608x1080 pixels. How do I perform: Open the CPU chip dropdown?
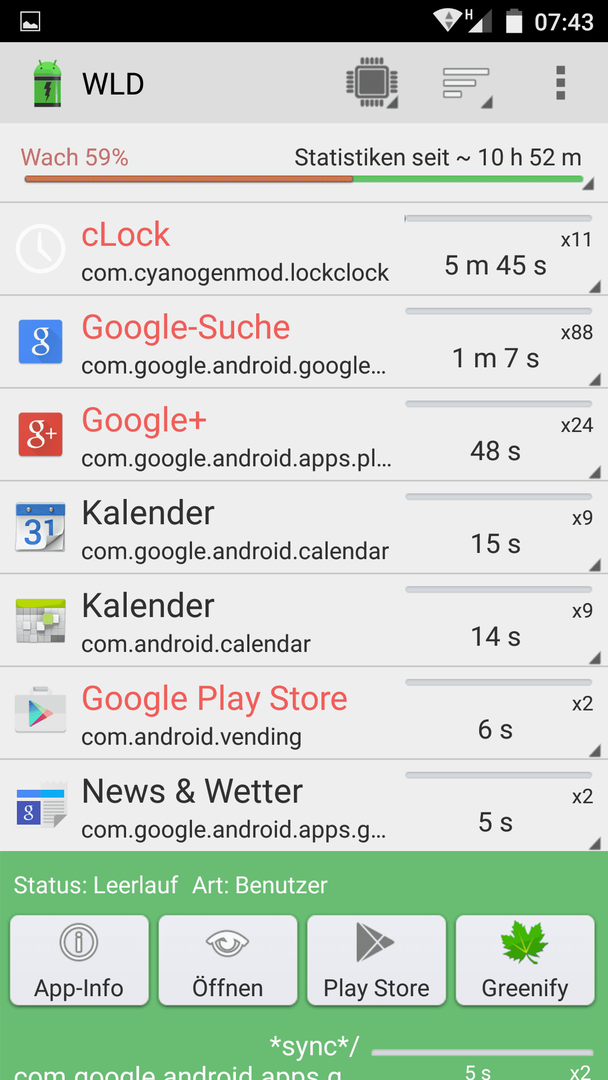(x=373, y=84)
